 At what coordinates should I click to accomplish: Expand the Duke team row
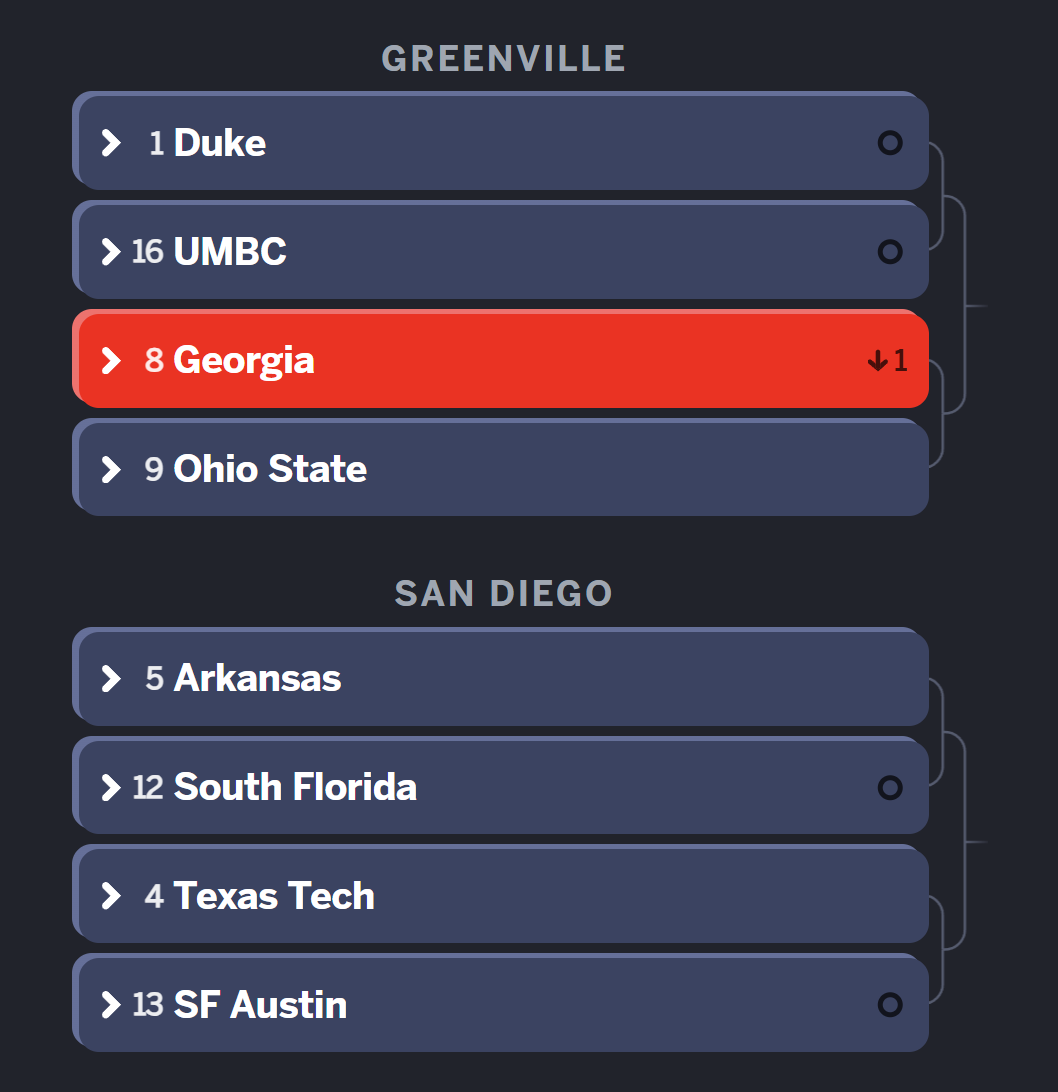pyautogui.click(x=111, y=143)
